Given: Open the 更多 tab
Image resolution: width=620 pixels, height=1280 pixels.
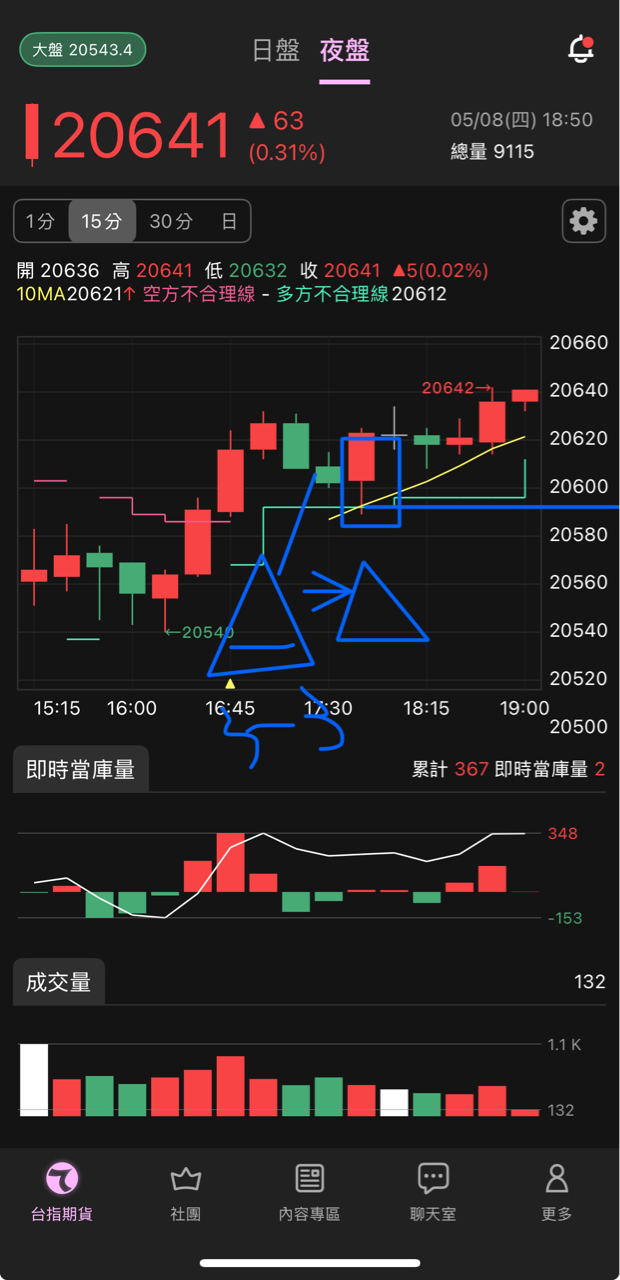Looking at the screenshot, I should pyautogui.click(x=557, y=1192).
